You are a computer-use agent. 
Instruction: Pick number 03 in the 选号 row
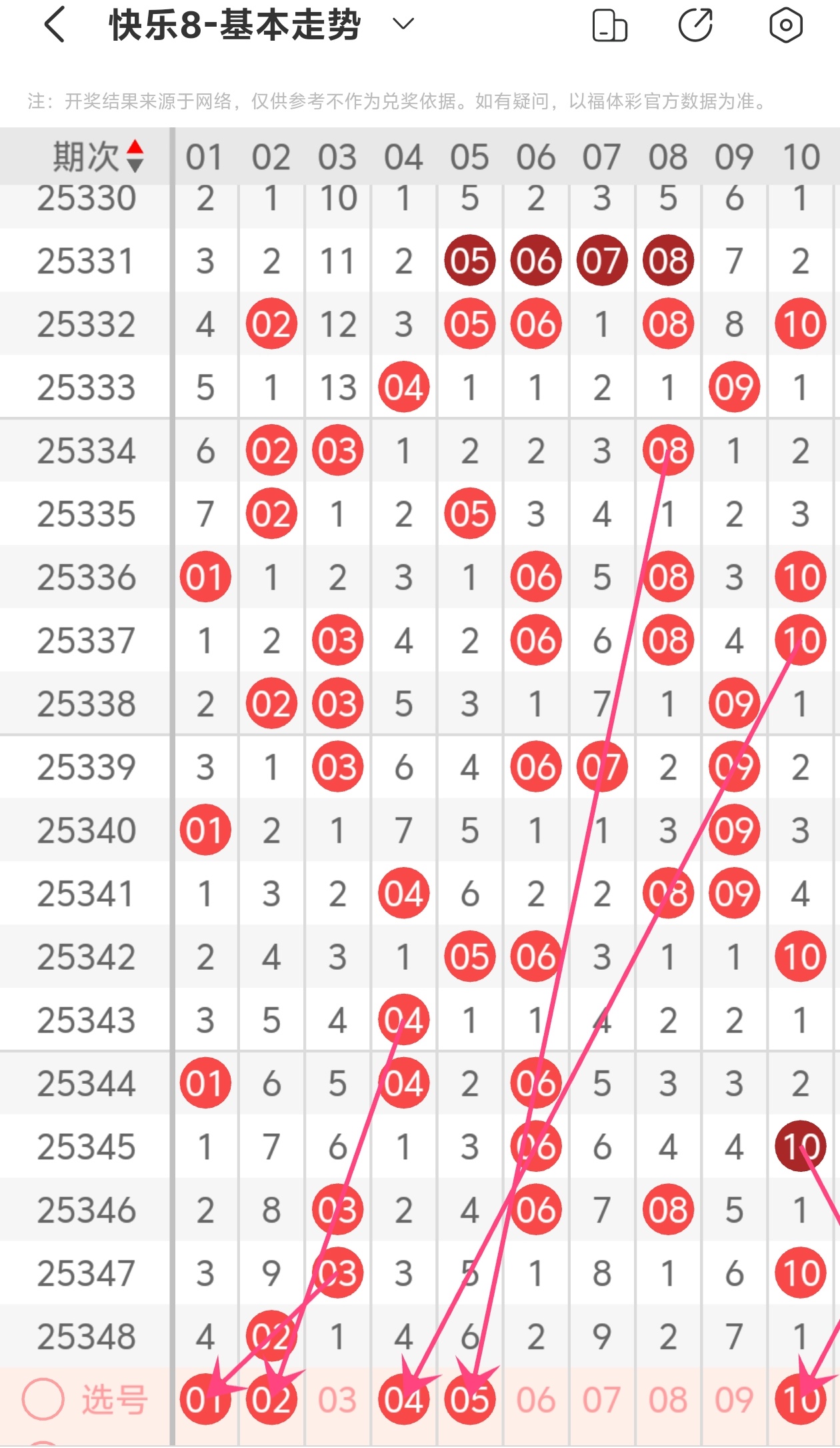click(337, 1399)
